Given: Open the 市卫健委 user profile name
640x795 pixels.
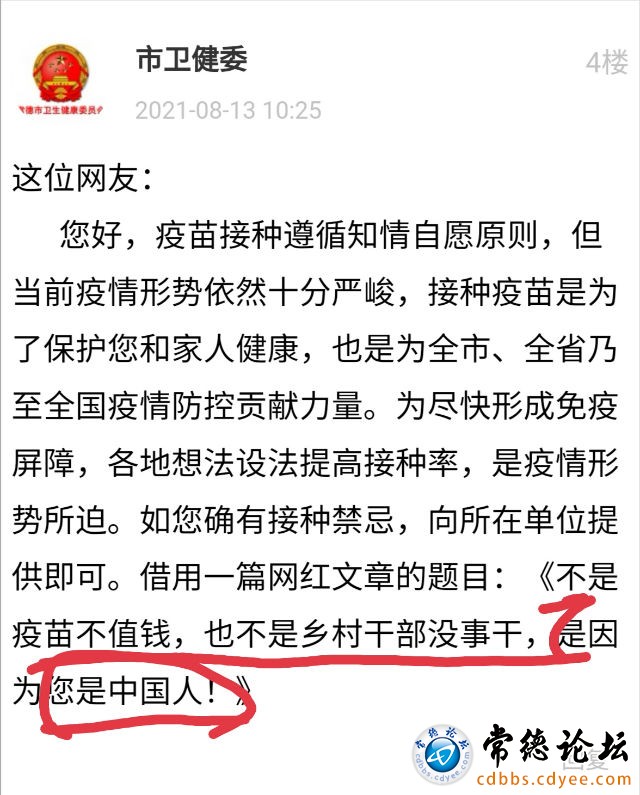Looking at the screenshot, I should coord(191,59).
